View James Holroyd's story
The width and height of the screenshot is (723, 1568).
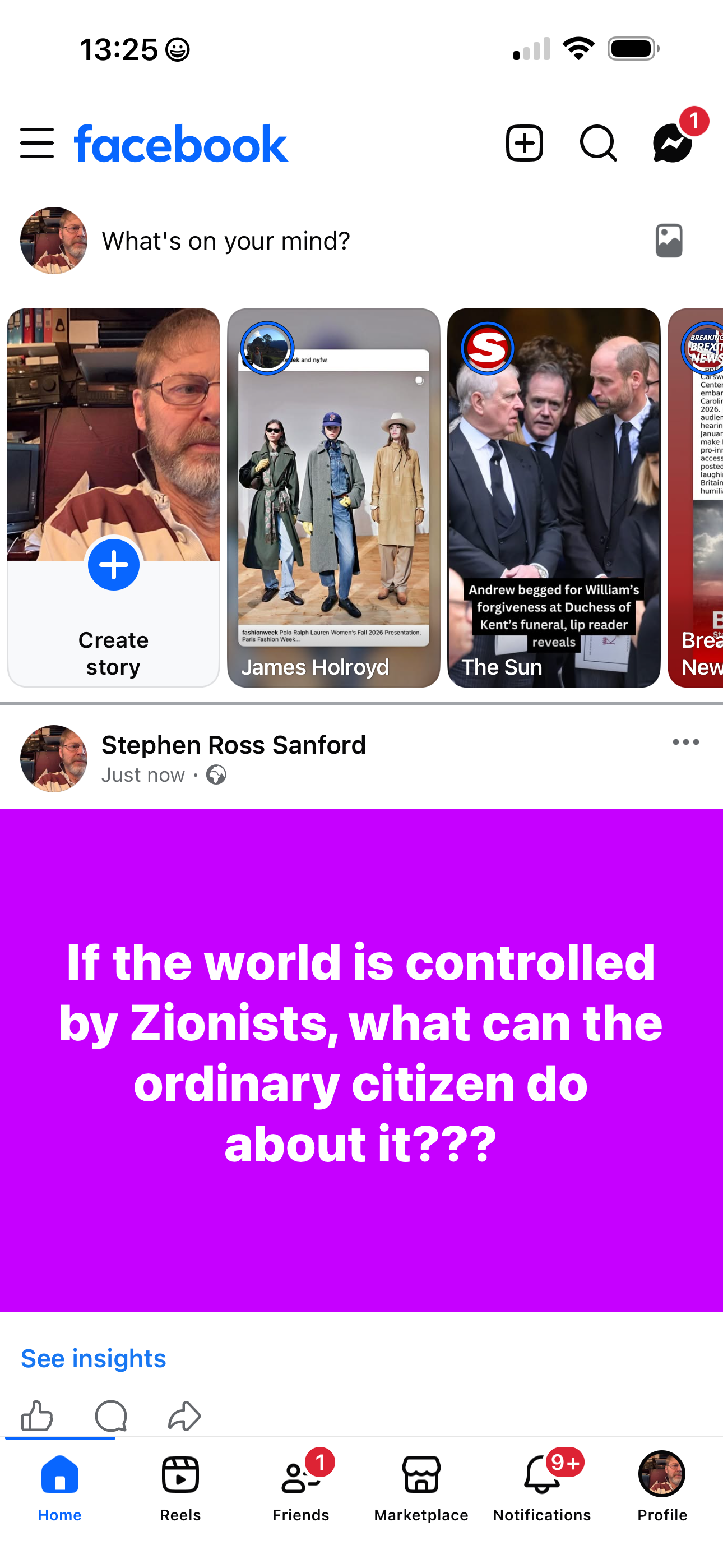pos(333,498)
